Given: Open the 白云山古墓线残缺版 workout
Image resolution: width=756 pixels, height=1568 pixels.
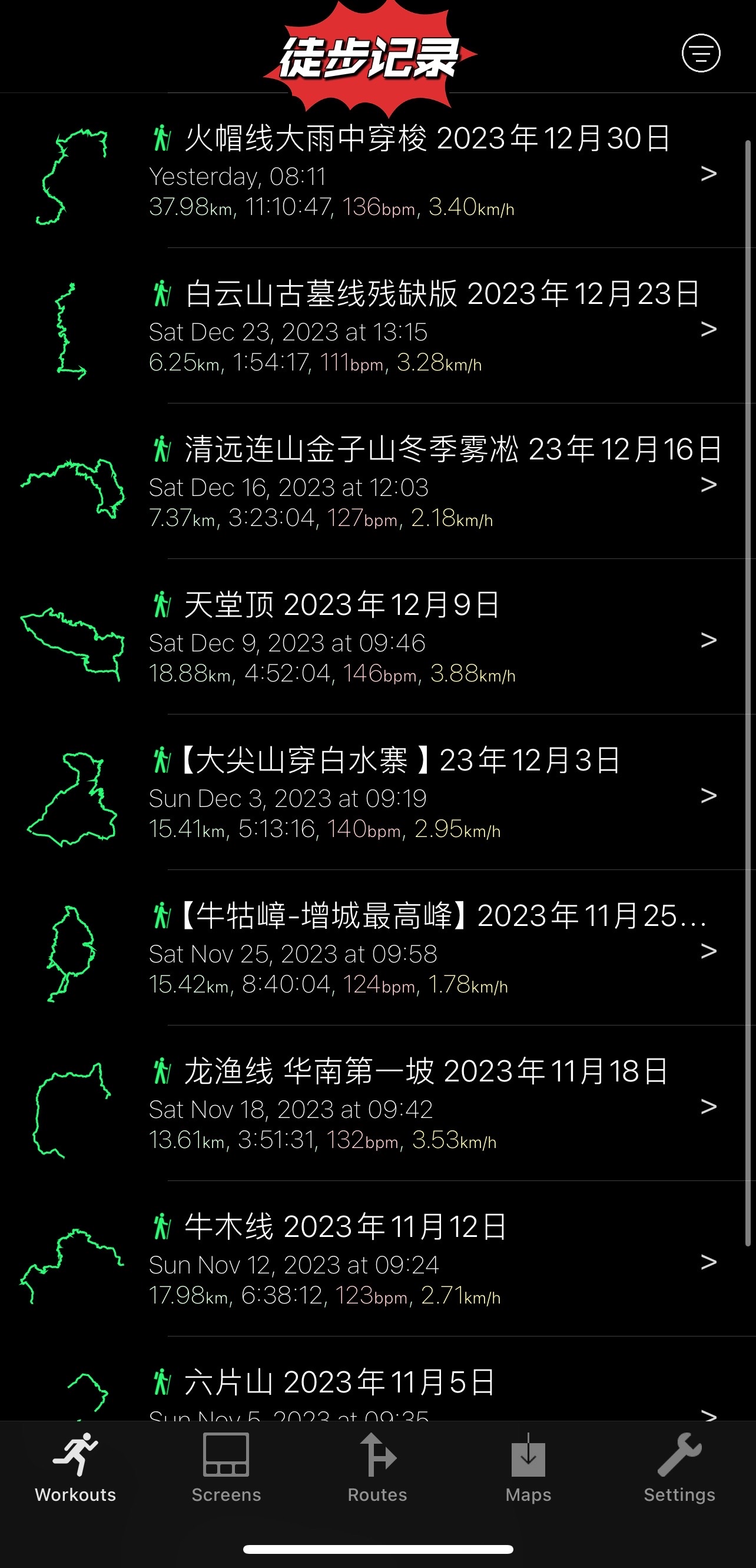Looking at the screenshot, I should pyautogui.click(x=426, y=328).
